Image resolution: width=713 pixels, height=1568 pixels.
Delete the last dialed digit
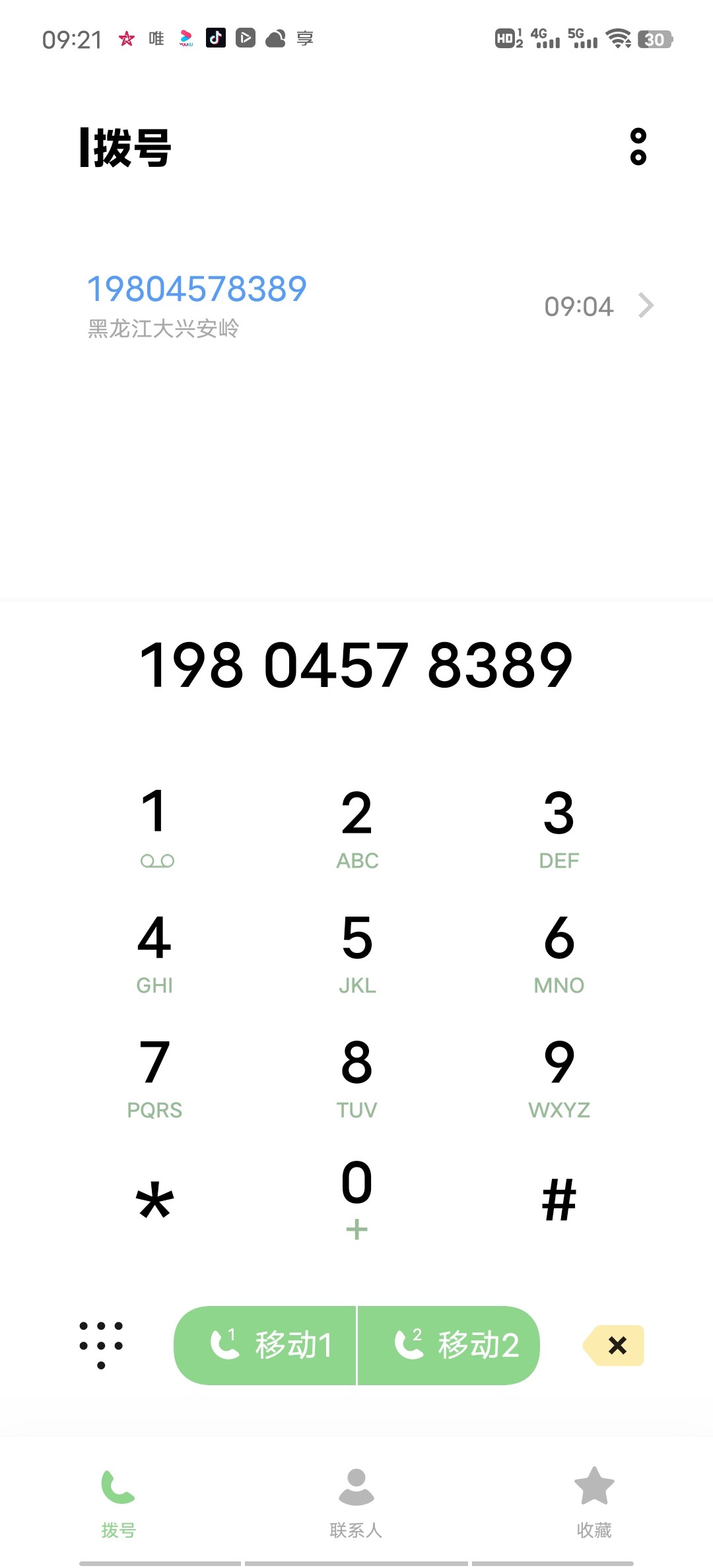(x=615, y=1345)
